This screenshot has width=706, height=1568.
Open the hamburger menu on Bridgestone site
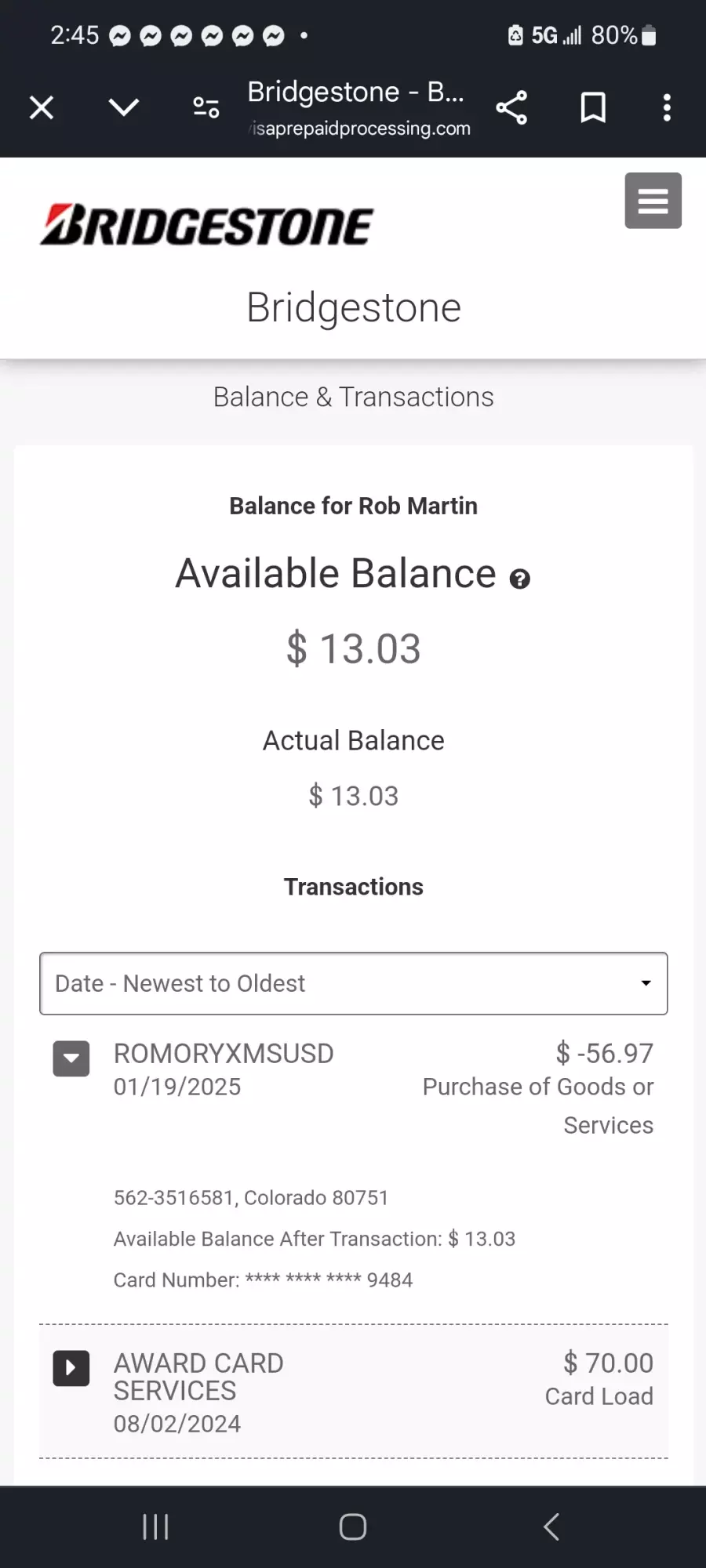tap(653, 201)
